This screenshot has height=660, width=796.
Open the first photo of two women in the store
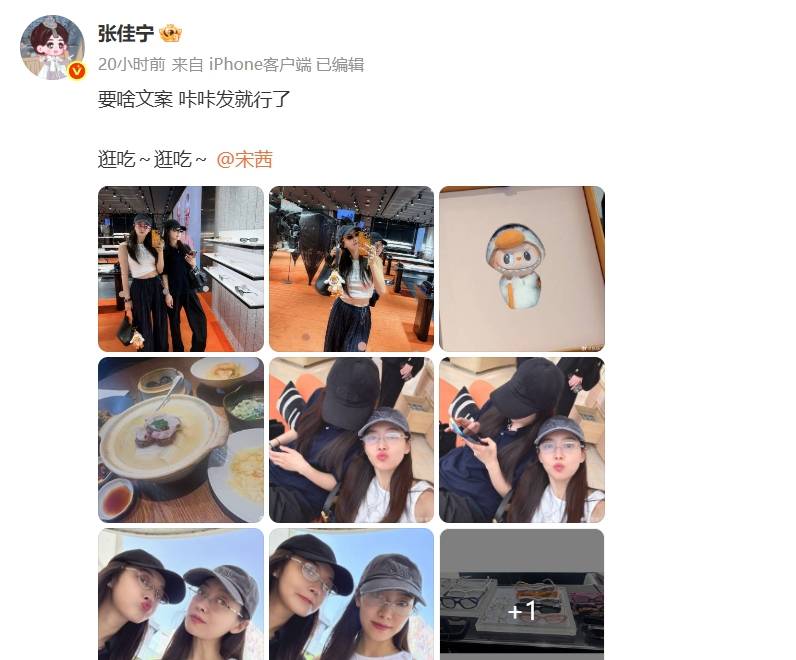[181, 268]
